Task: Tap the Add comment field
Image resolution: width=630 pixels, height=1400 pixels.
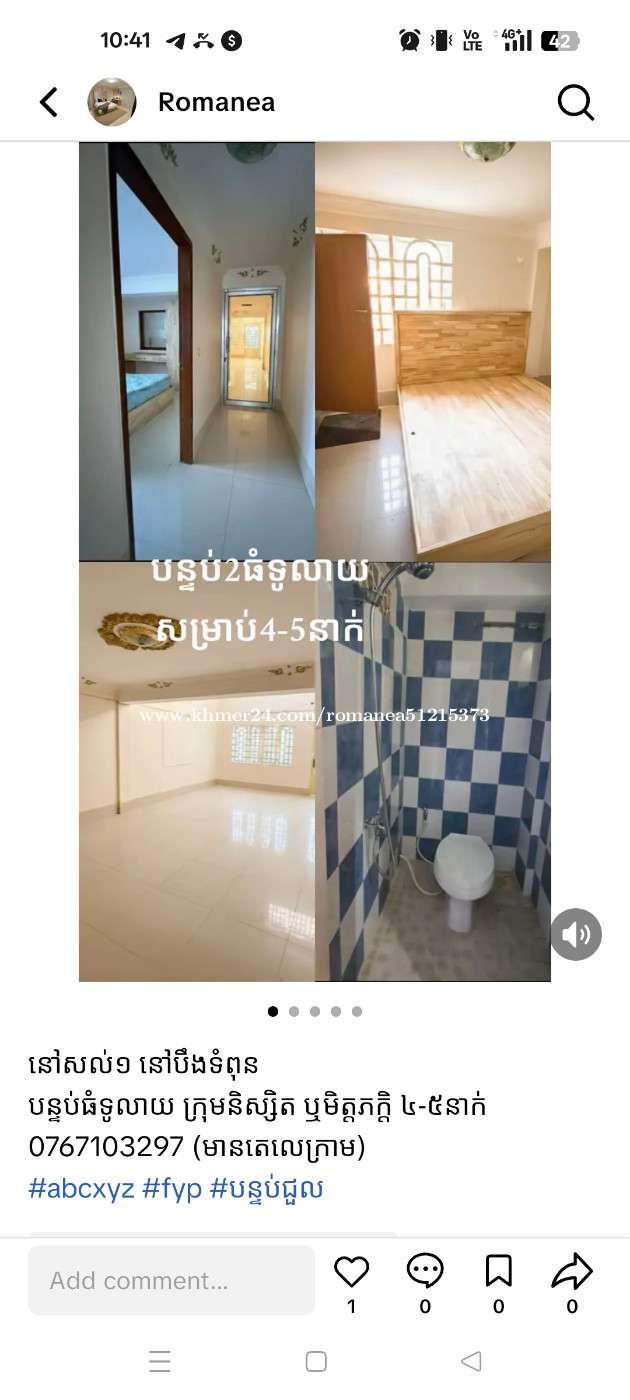Action: click(171, 1280)
